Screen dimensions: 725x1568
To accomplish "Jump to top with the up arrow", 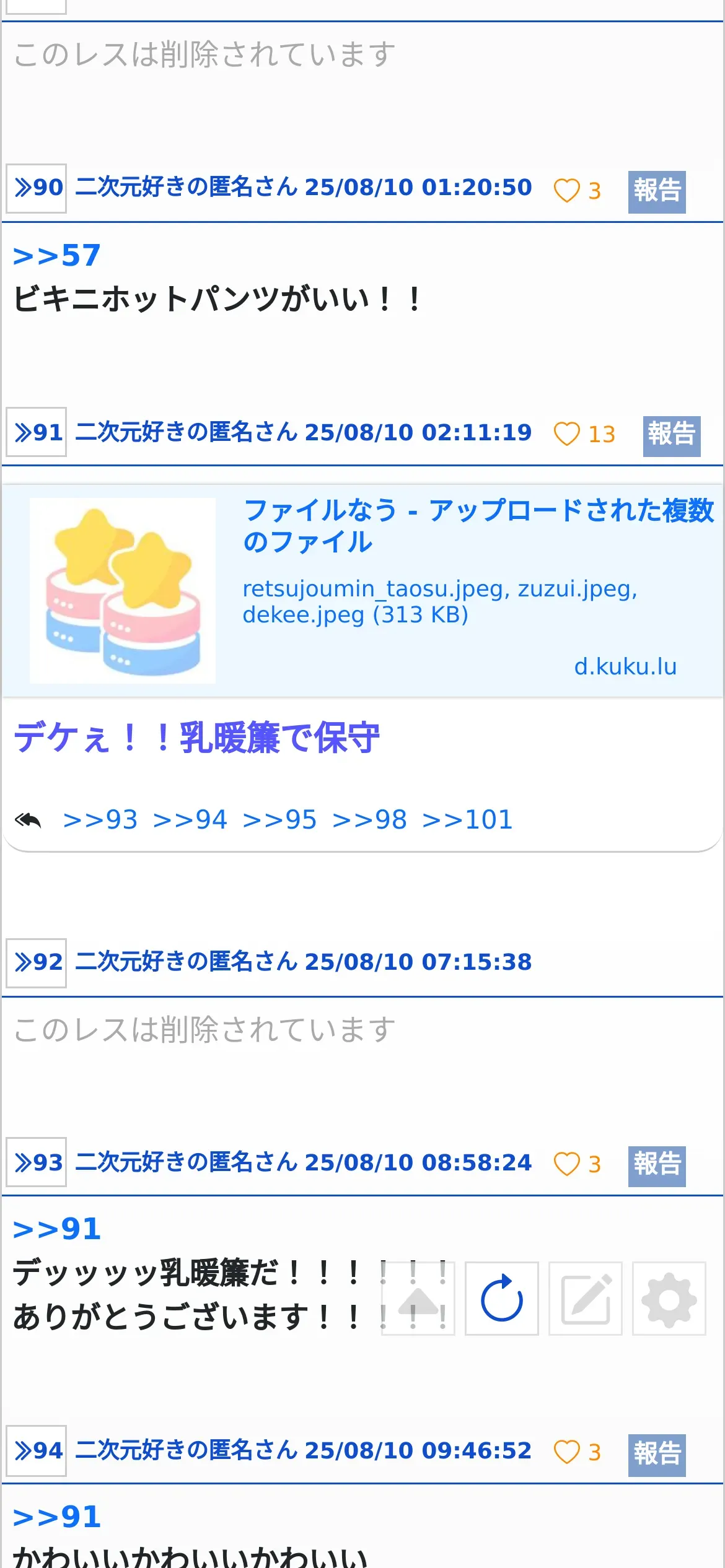I will point(418,1299).
